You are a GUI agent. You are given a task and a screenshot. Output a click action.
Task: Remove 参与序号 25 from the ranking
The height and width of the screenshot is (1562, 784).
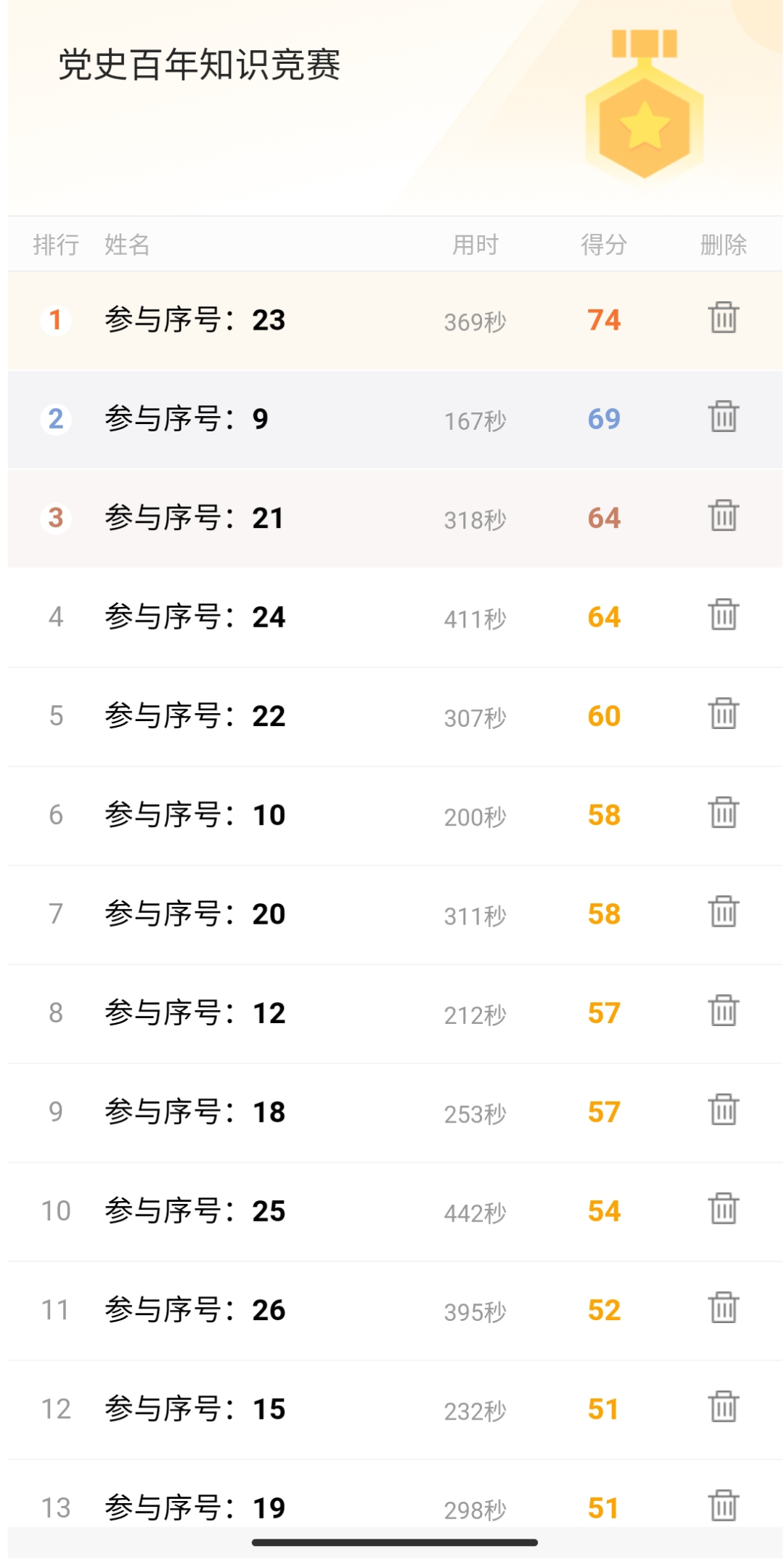tap(723, 1208)
